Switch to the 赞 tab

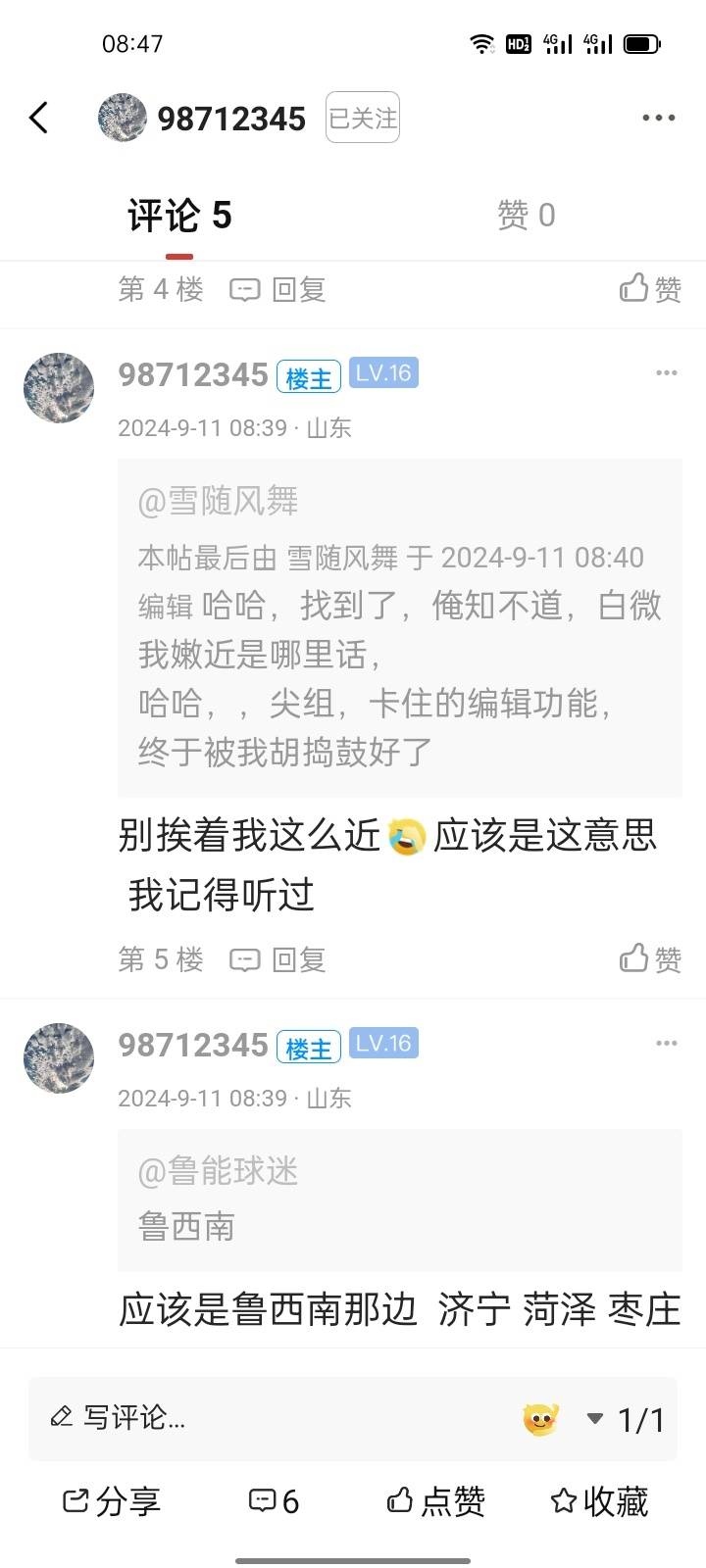(x=526, y=216)
